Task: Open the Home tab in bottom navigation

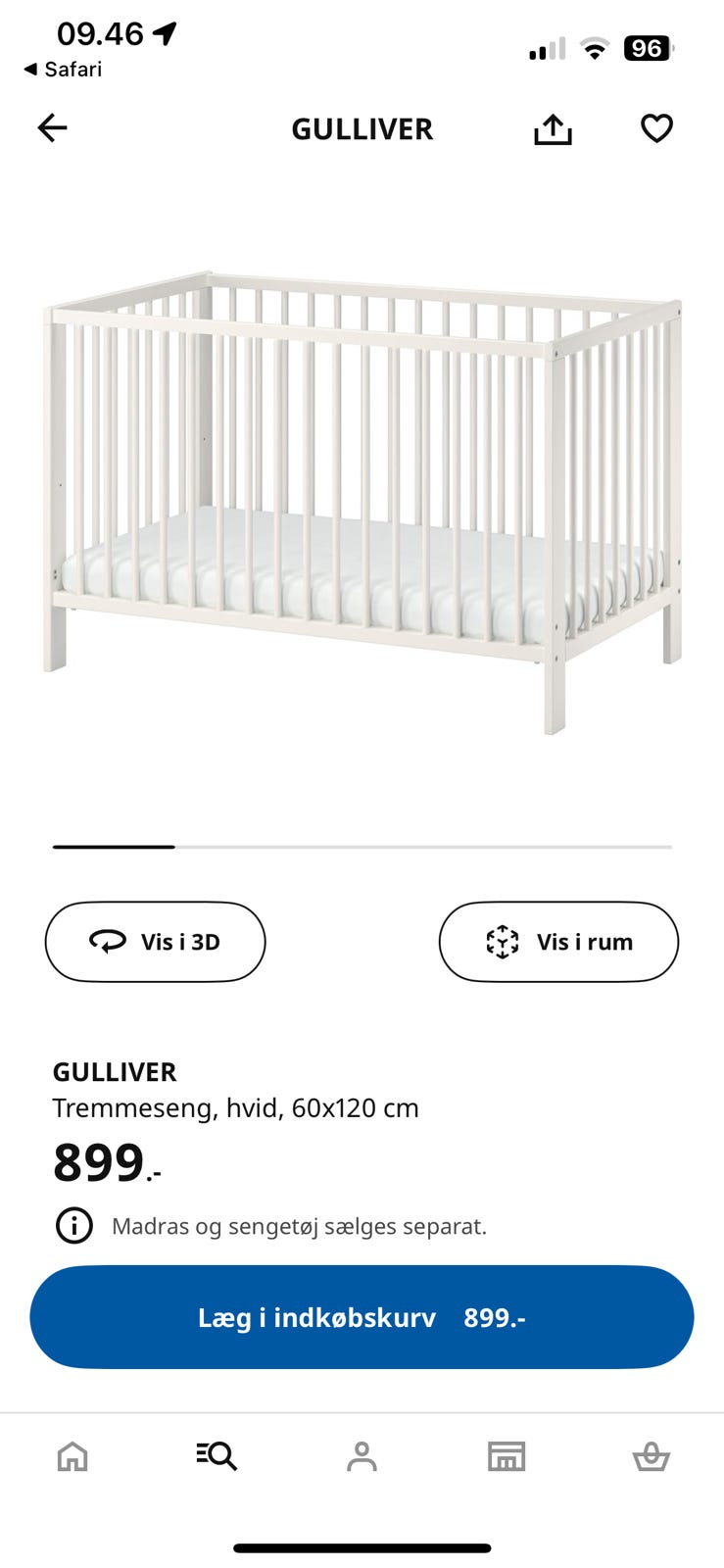Action: [x=72, y=1457]
